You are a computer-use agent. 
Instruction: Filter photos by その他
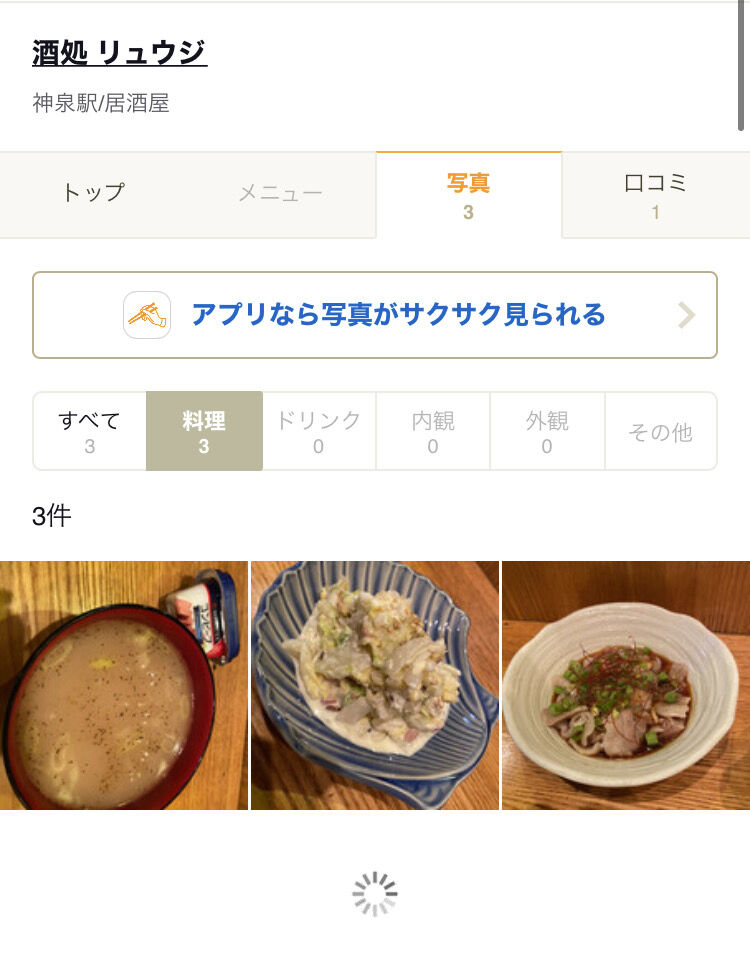pyautogui.click(x=660, y=432)
